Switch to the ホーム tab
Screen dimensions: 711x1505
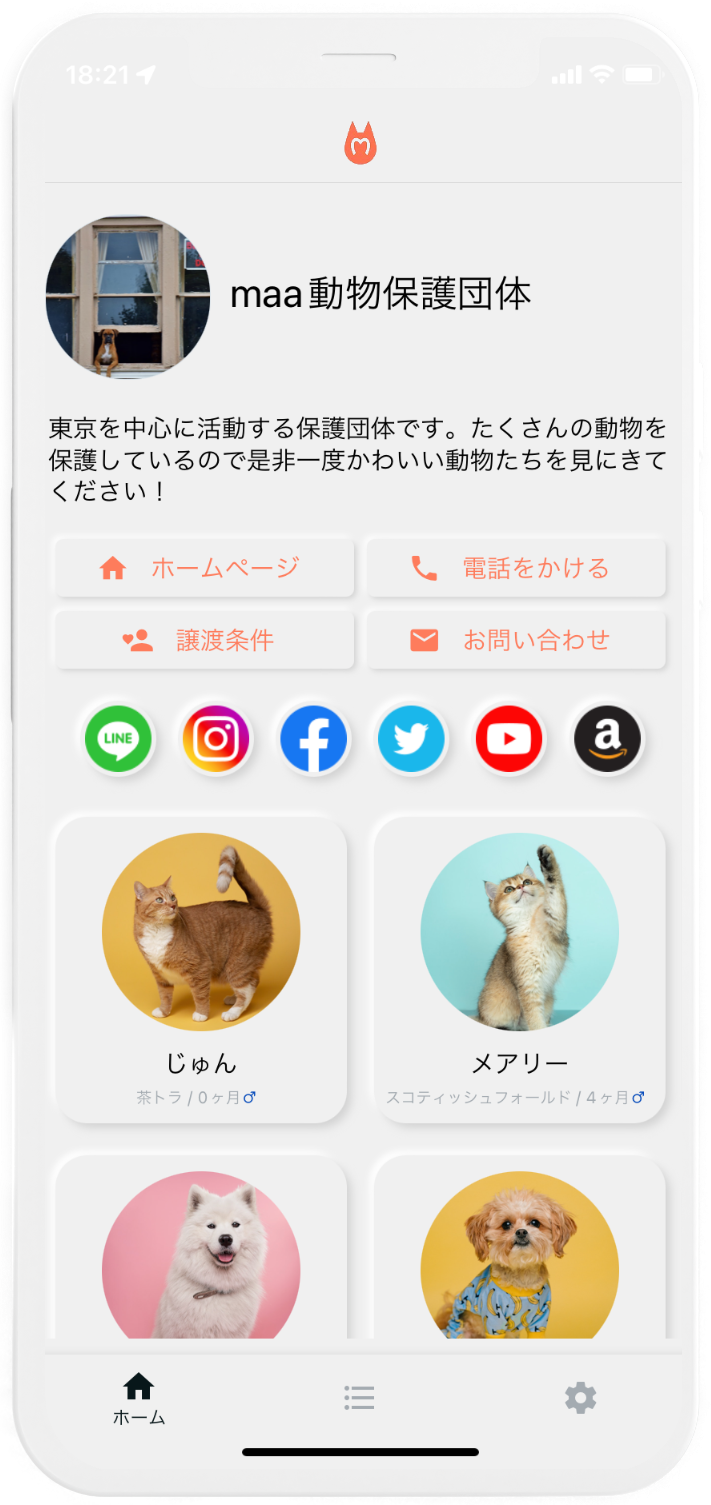coord(138,1398)
